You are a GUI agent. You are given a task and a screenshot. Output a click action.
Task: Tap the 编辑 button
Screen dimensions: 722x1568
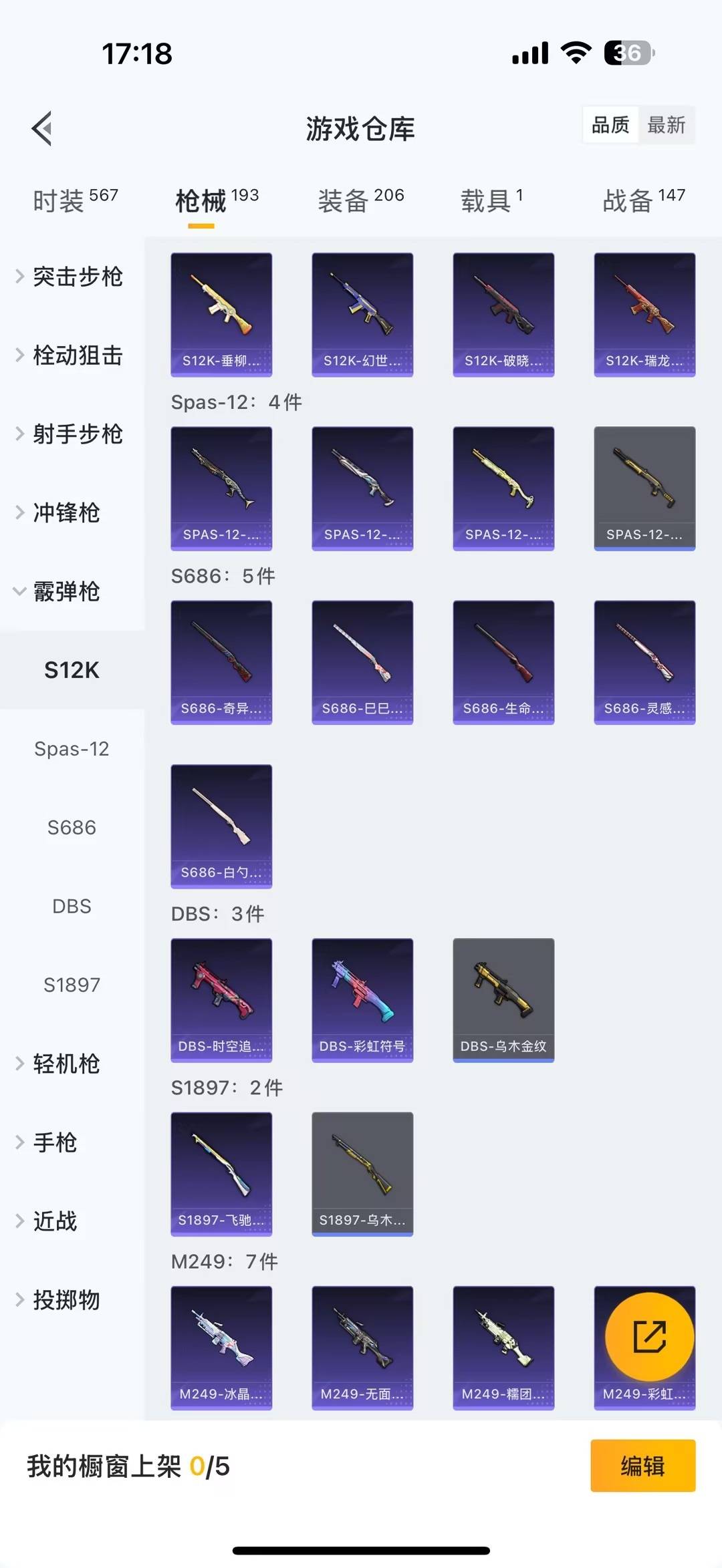click(642, 1466)
